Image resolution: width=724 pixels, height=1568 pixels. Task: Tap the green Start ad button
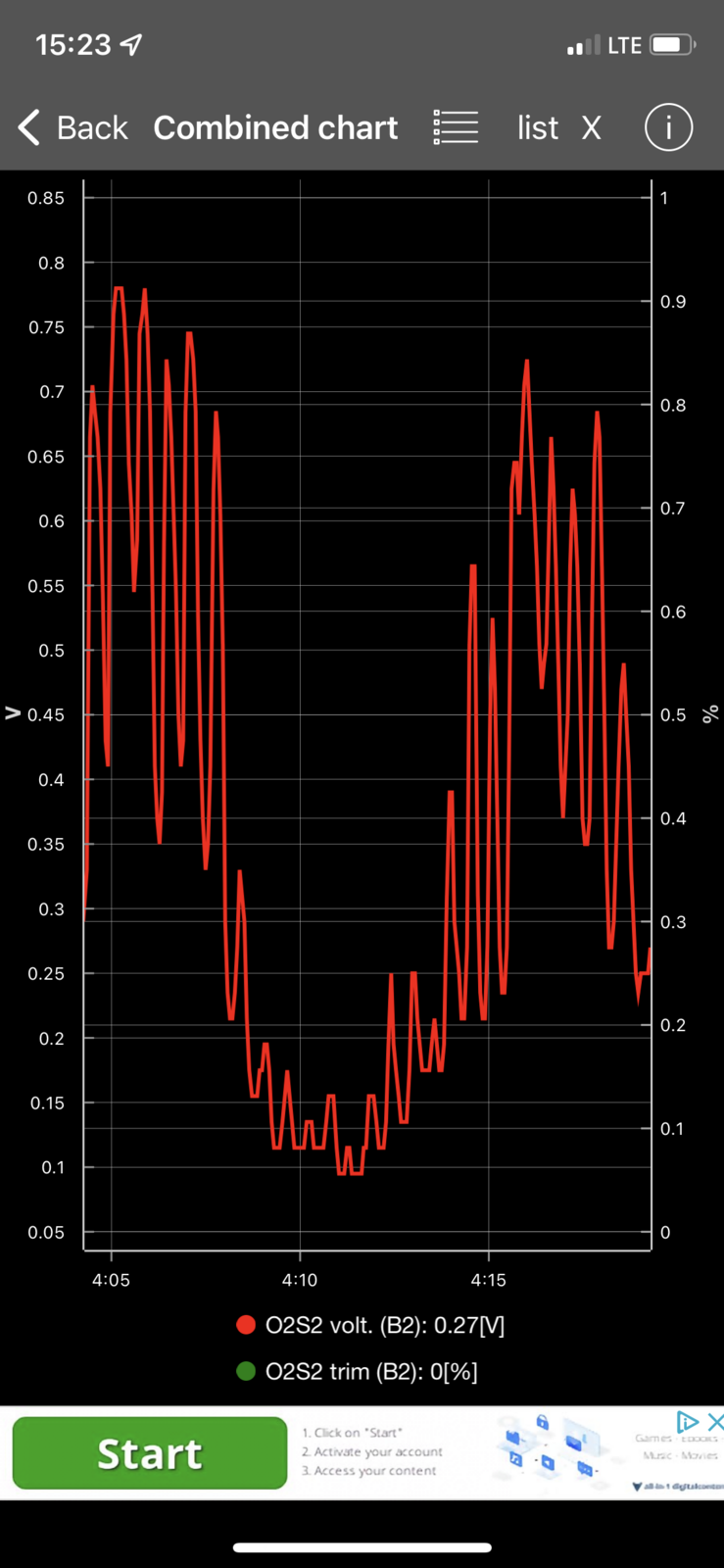(x=150, y=1453)
